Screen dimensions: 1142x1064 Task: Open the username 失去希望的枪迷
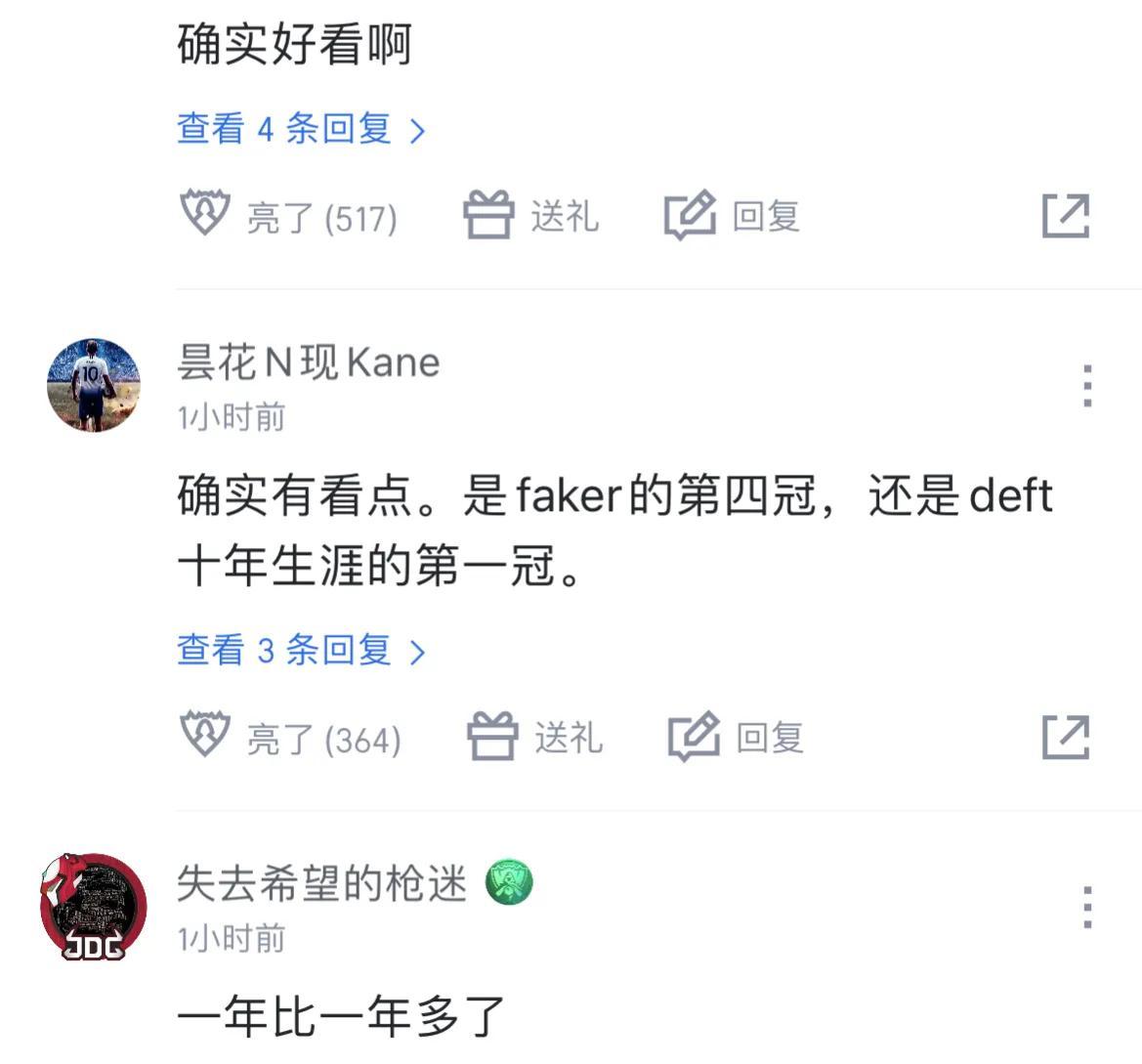pos(322,884)
